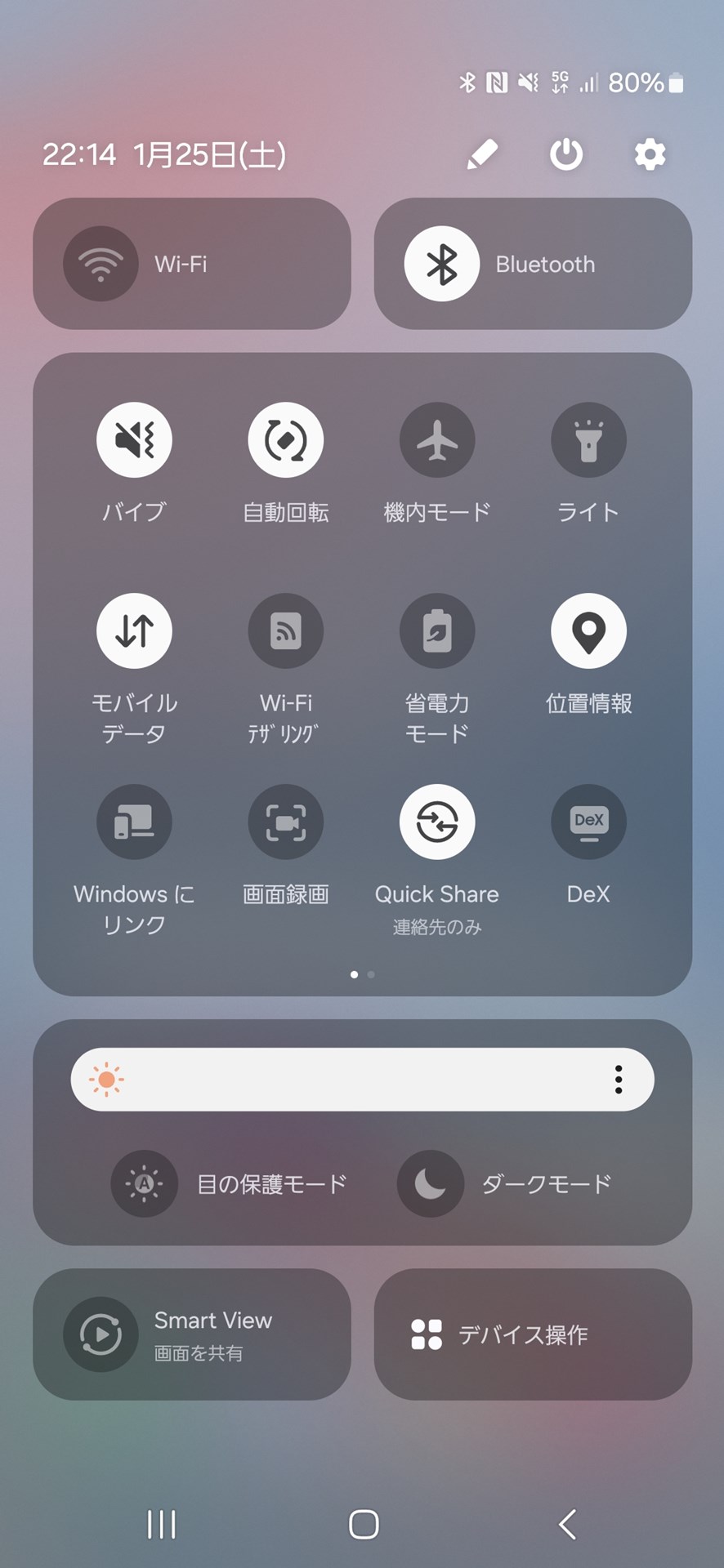Open the power menu icon
This screenshot has height=1568, width=724.
coord(565,154)
